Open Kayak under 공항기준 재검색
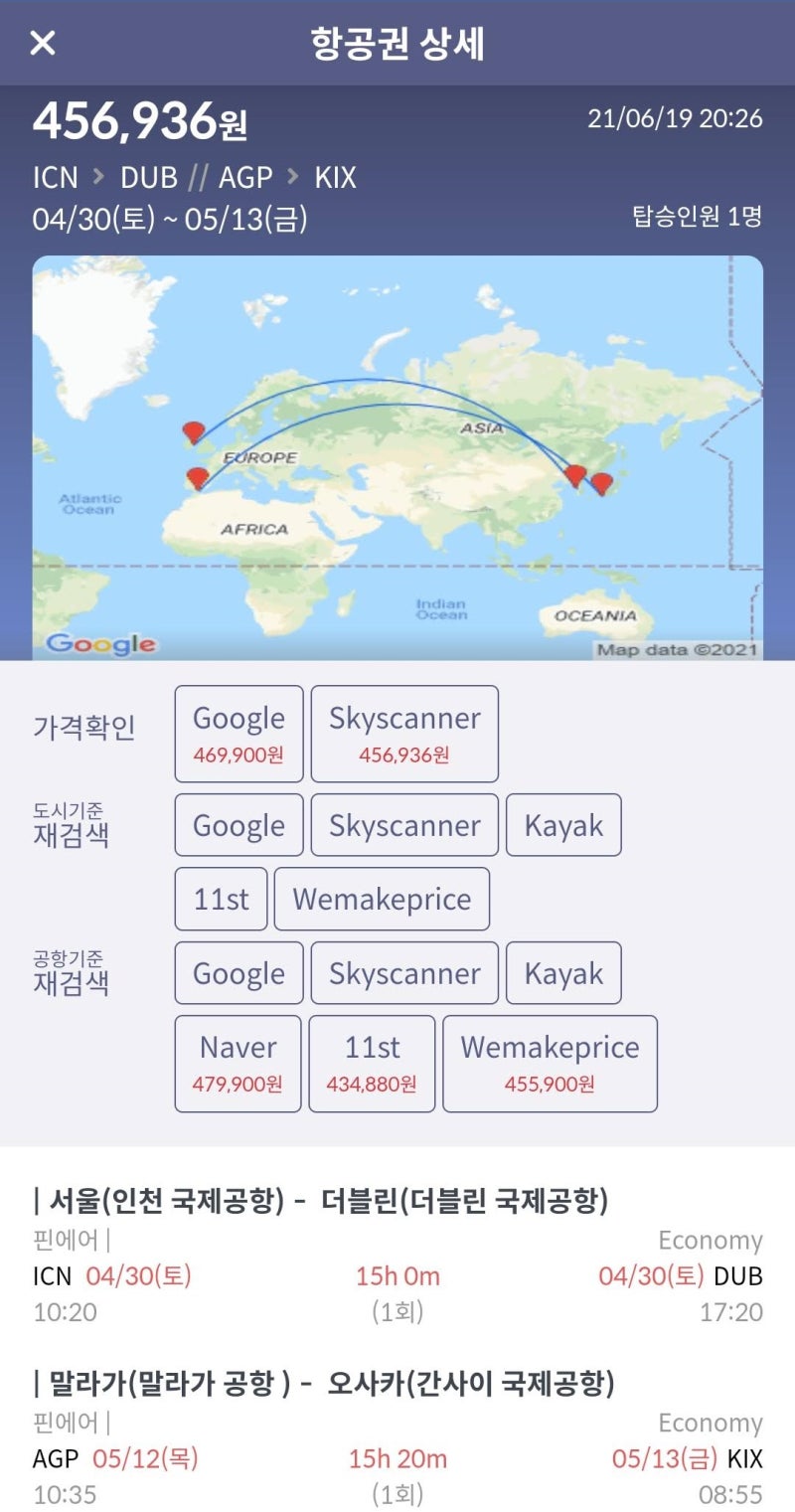The image size is (795, 1512). click(563, 972)
